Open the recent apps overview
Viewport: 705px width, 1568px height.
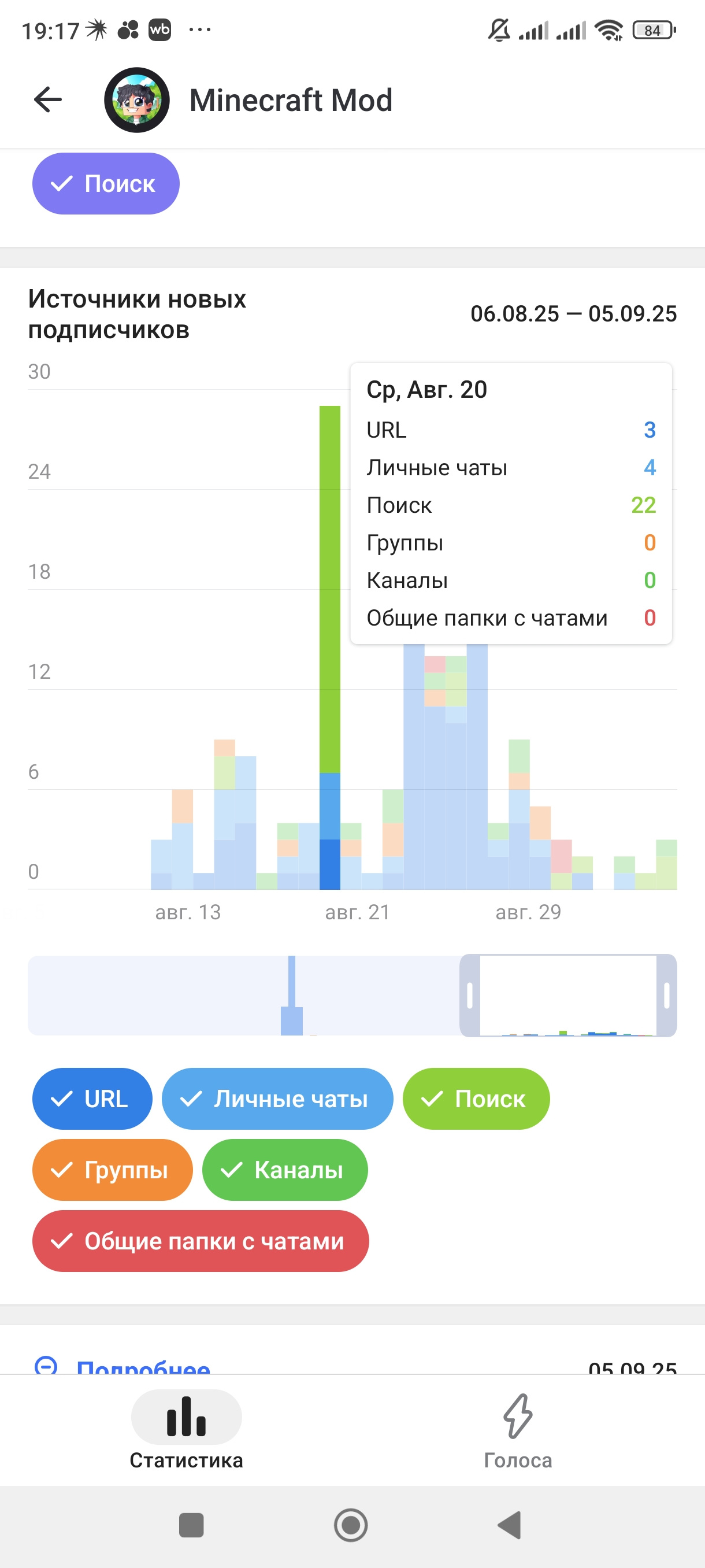pos(191,1525)
